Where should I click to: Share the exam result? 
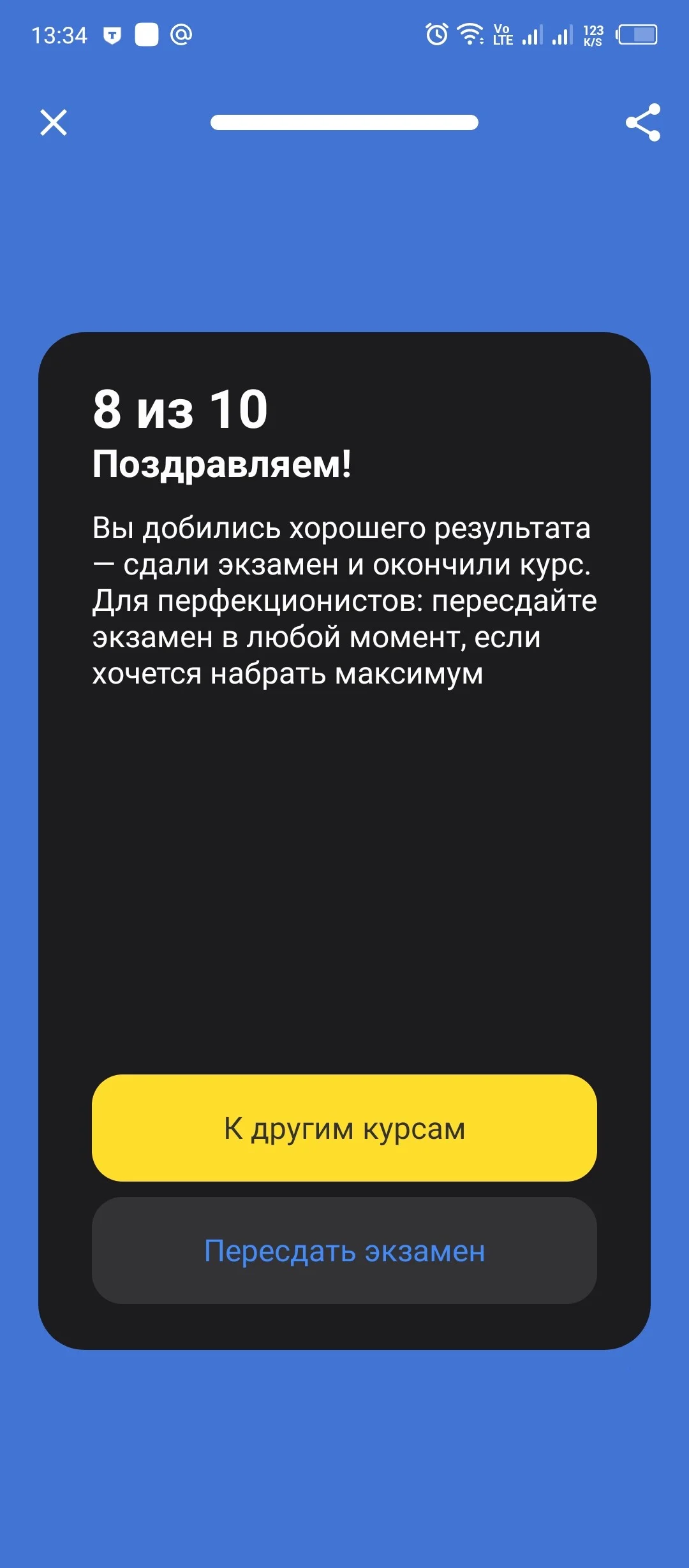pos(643,122)
